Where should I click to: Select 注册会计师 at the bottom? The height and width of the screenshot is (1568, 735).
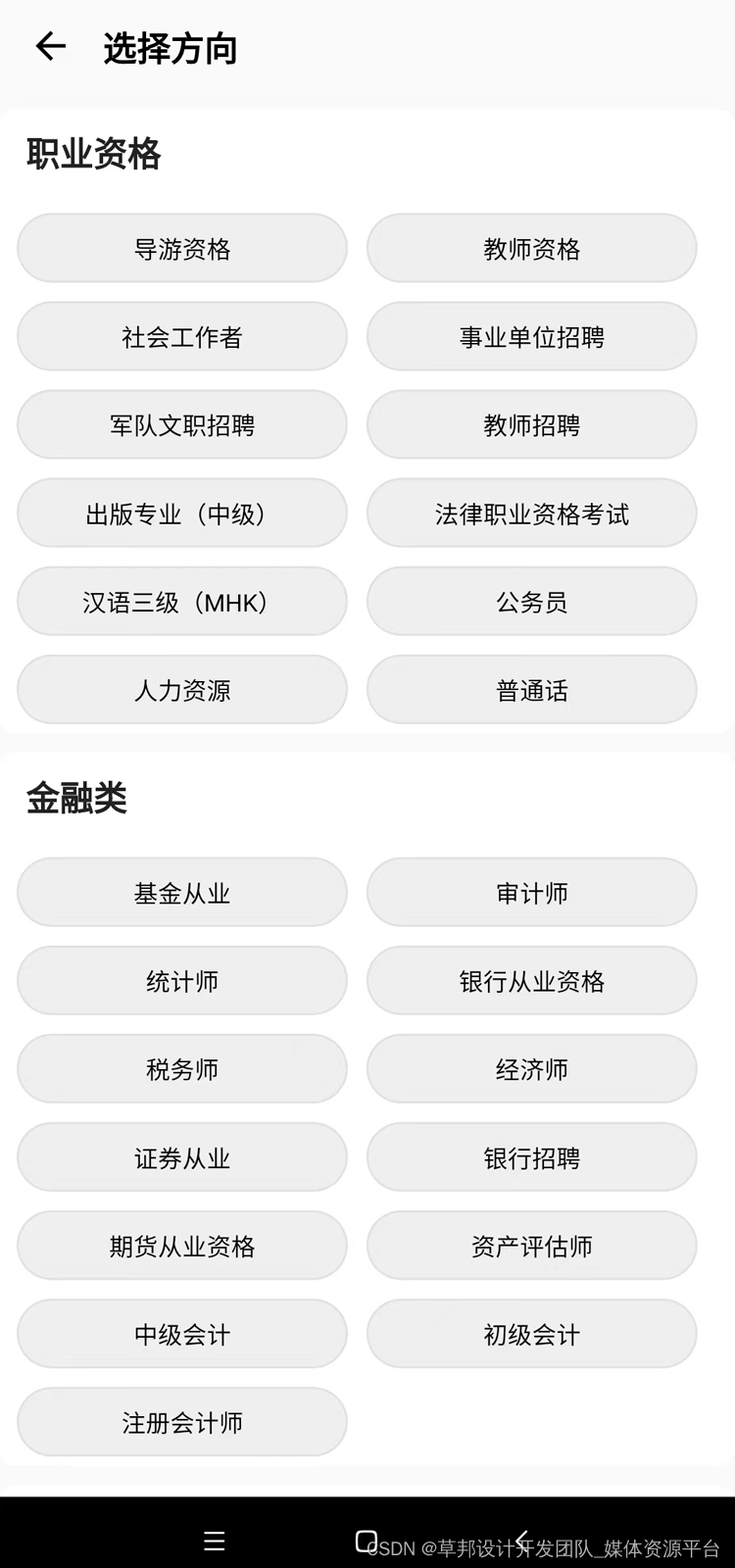click(x=182, y=1422)
